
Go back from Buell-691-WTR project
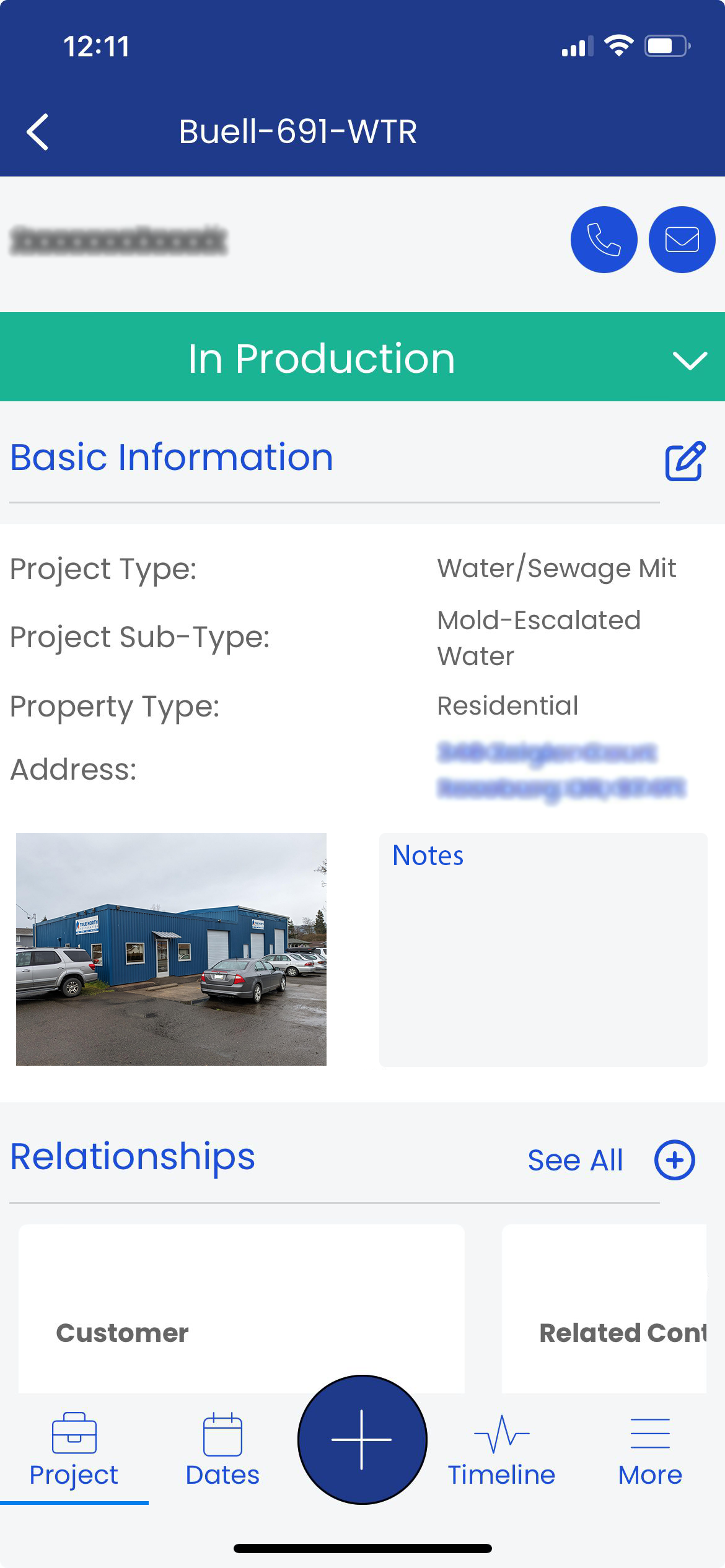[x=38, y=132]
